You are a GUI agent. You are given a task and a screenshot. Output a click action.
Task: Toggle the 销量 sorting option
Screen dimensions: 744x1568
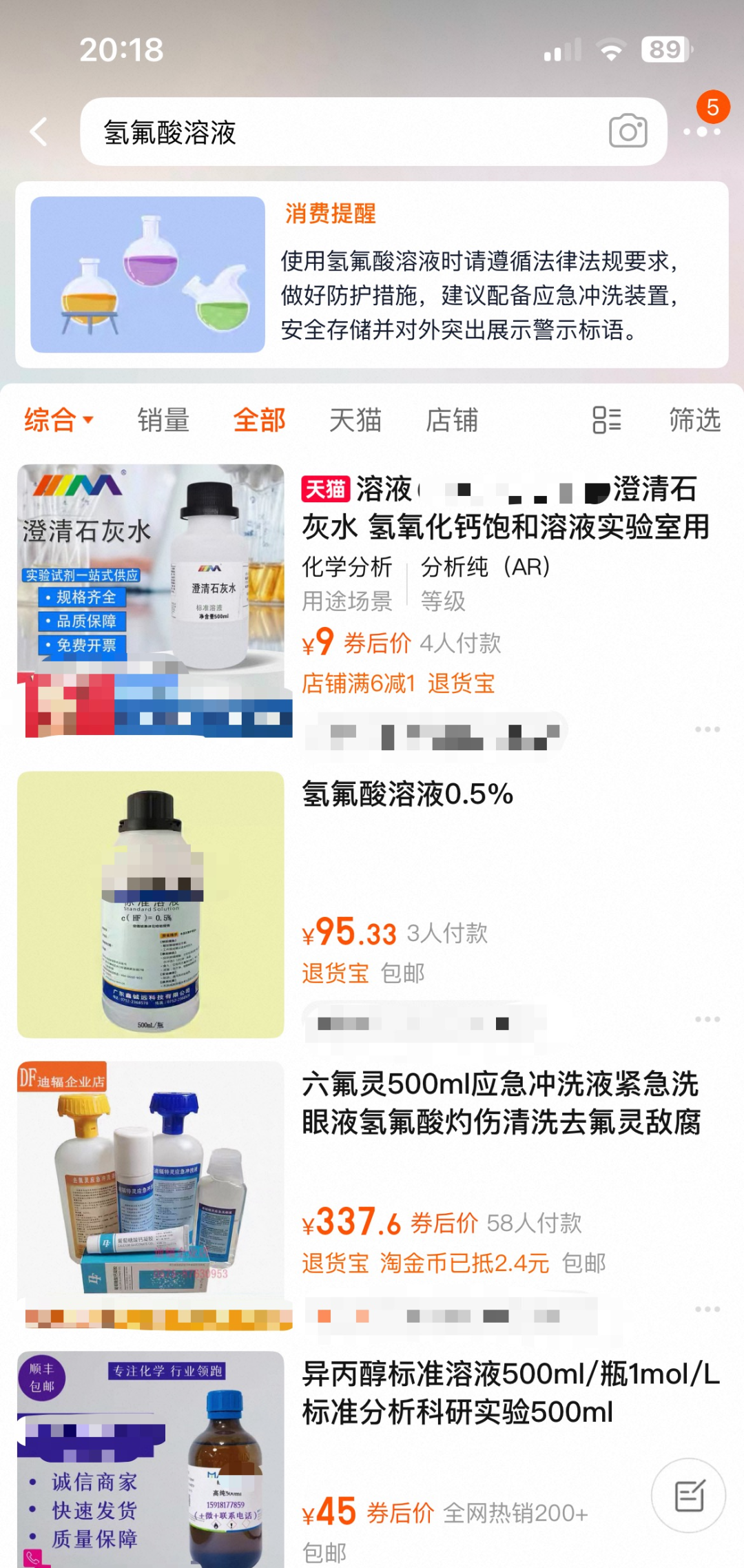click(x=163, y=420)
